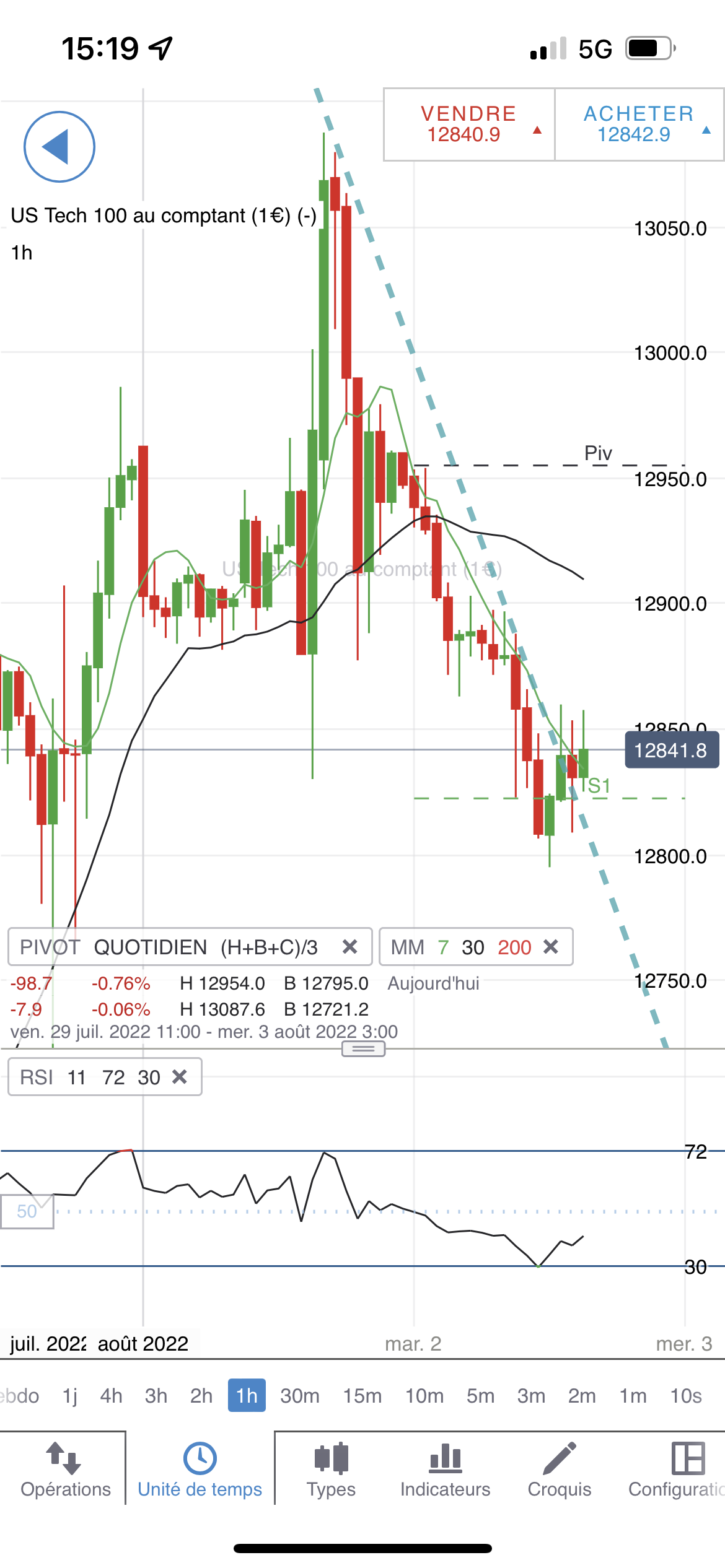Open RSI 11 72 30 settings
The width and height of the screenshot is (725, 1568).
(90, 1078)
